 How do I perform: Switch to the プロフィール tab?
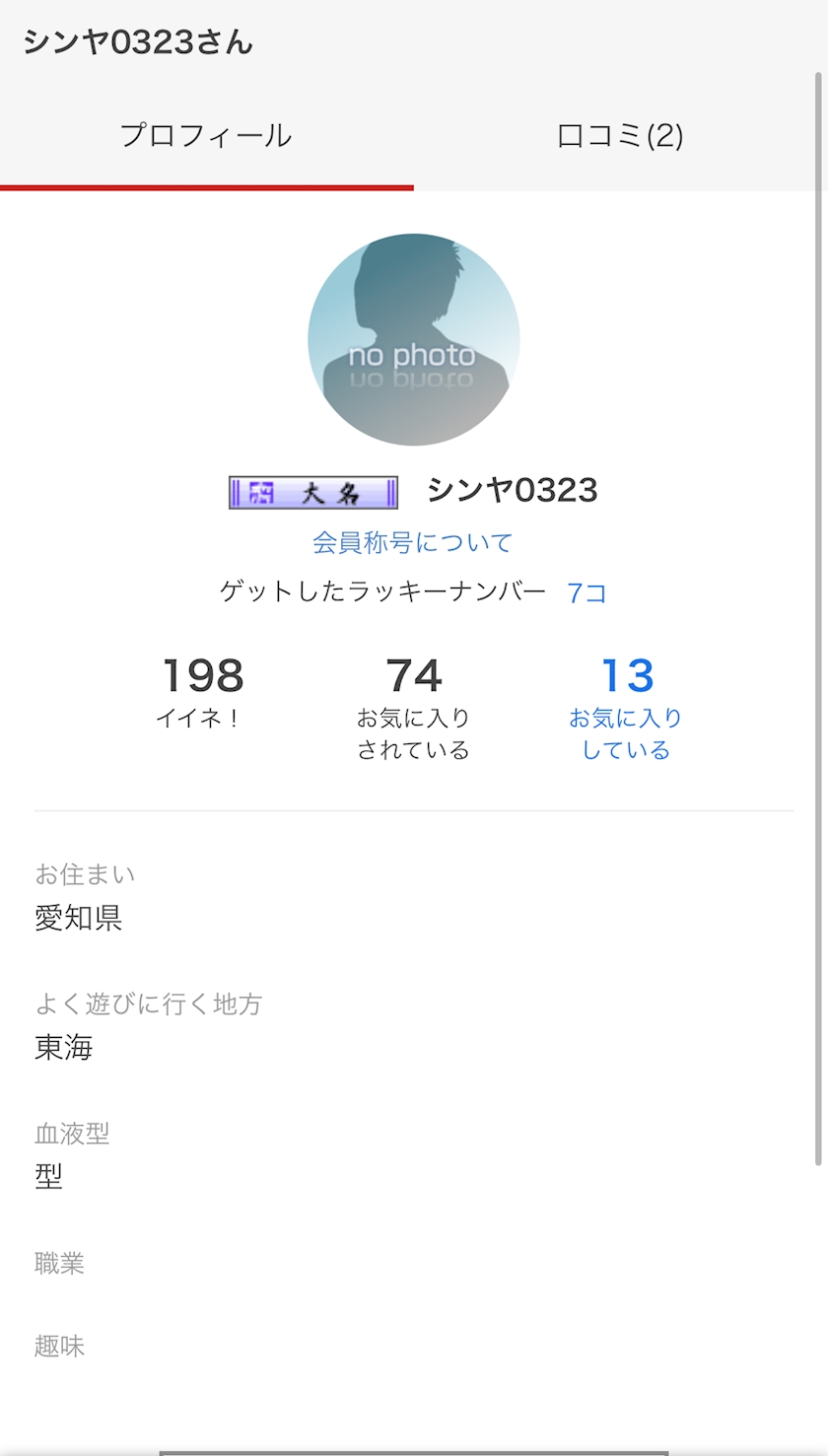pos(206,136)
